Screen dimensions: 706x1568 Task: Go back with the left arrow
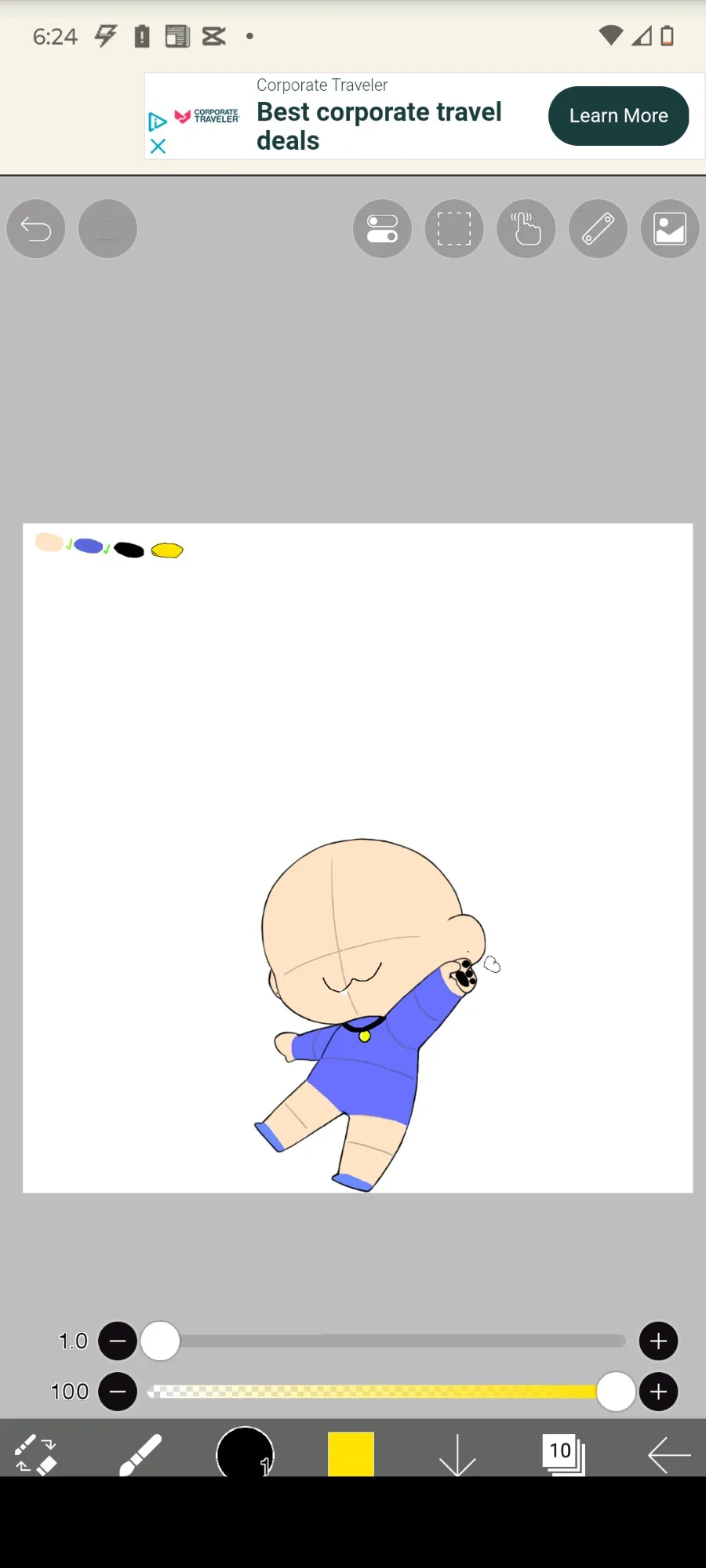[x=669, y=1455]
